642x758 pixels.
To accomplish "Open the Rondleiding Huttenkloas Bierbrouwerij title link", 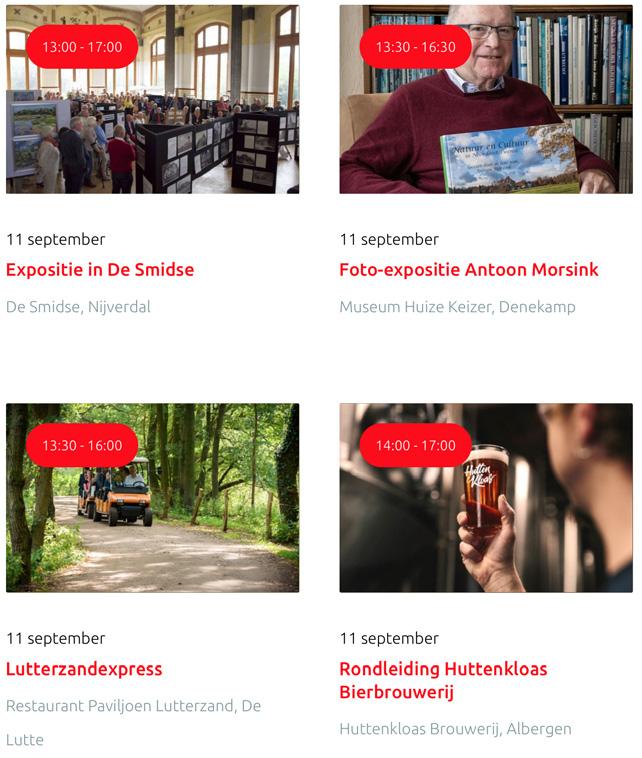I will [443, 680].
